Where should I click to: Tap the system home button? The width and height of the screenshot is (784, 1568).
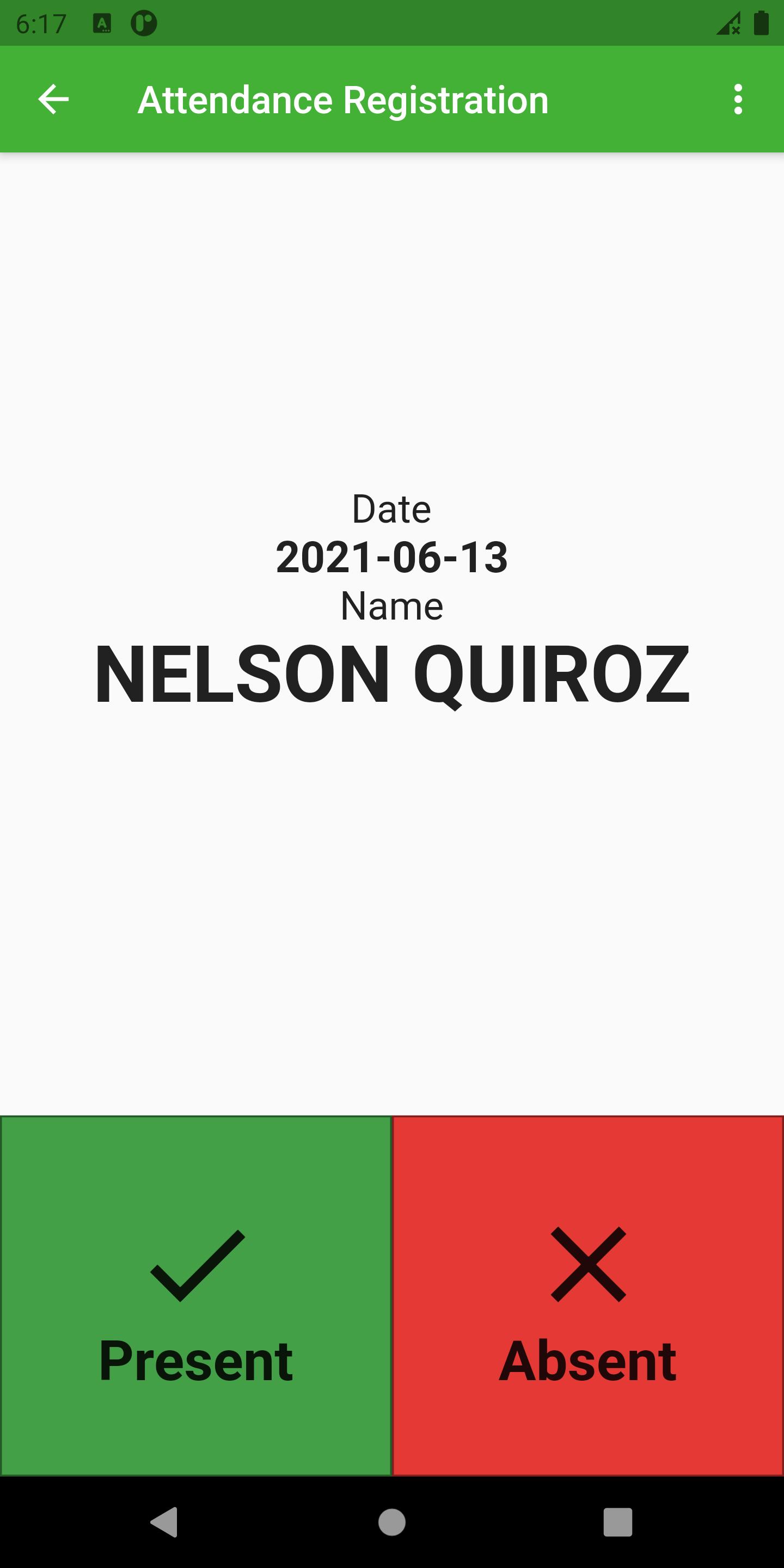pos(391,1522)
